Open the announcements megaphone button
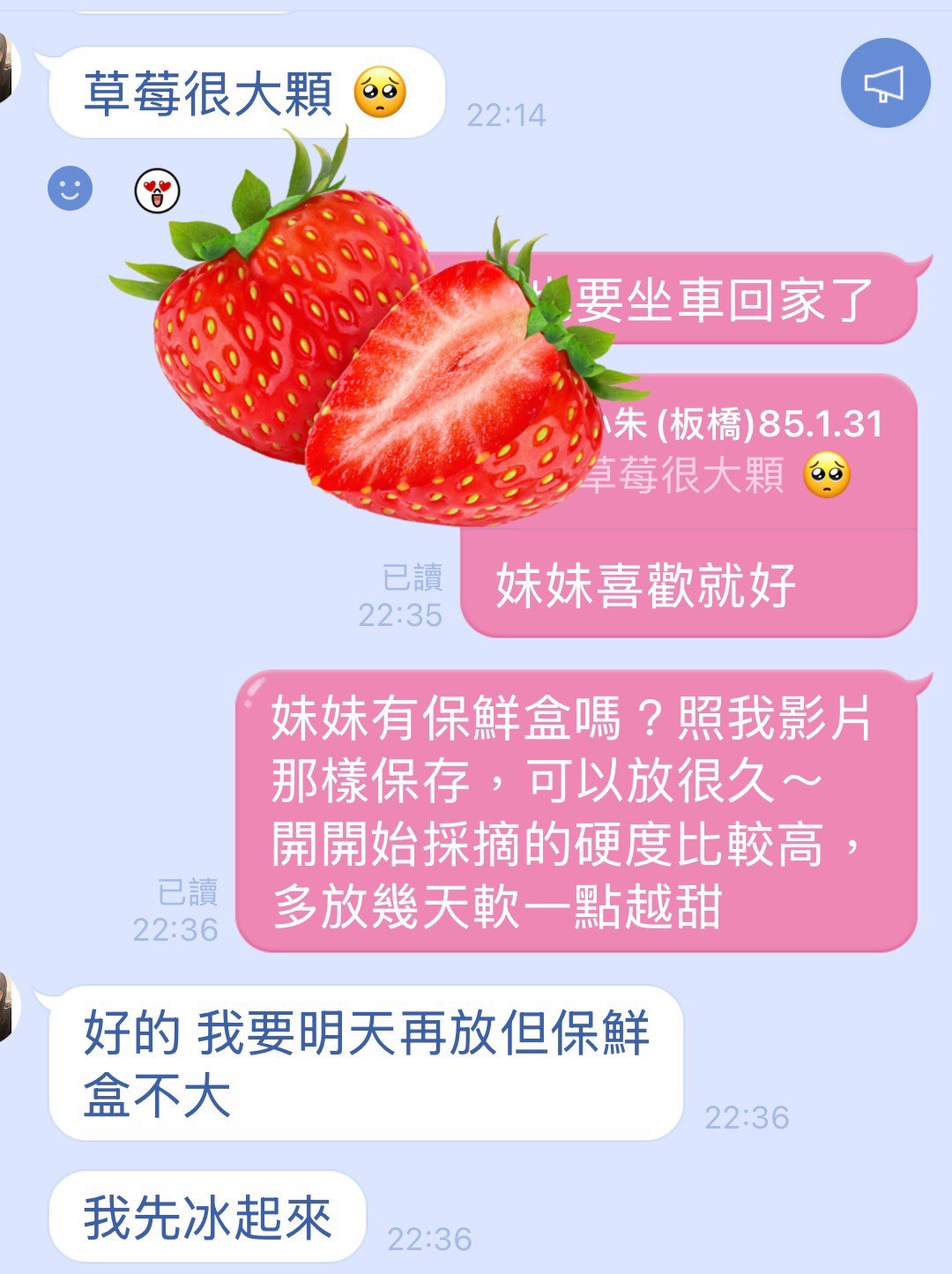The width and height of the screenshot is (952, 1274). tap(885, 84)
